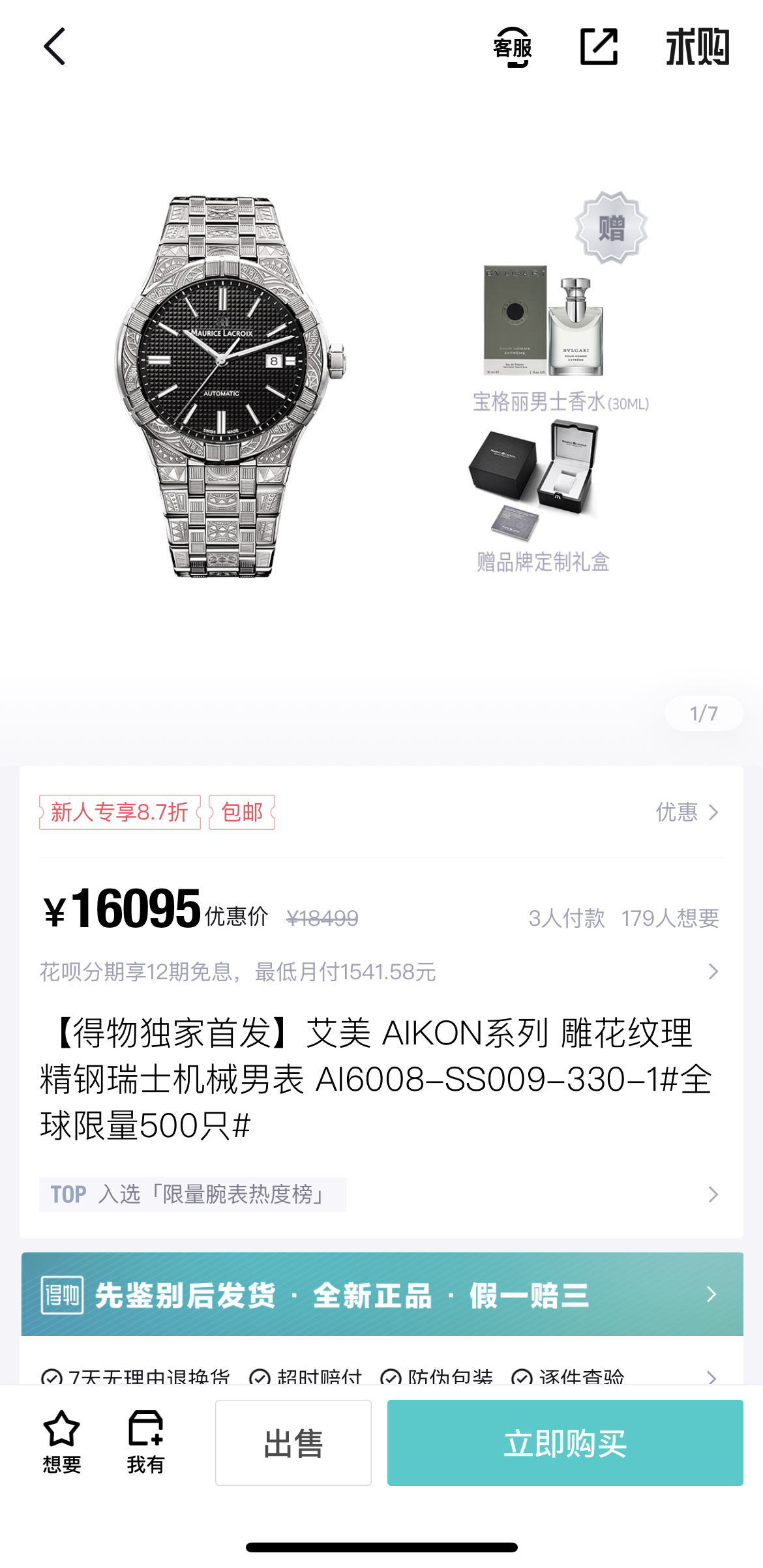
Task: Open the 优惠 discounts details
Action: 687,812
